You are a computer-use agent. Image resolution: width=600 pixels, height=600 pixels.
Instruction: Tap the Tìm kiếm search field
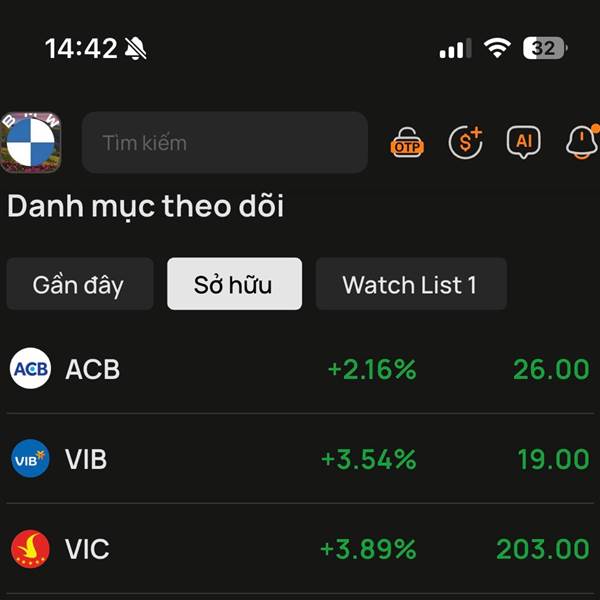[x=225, y=142]
